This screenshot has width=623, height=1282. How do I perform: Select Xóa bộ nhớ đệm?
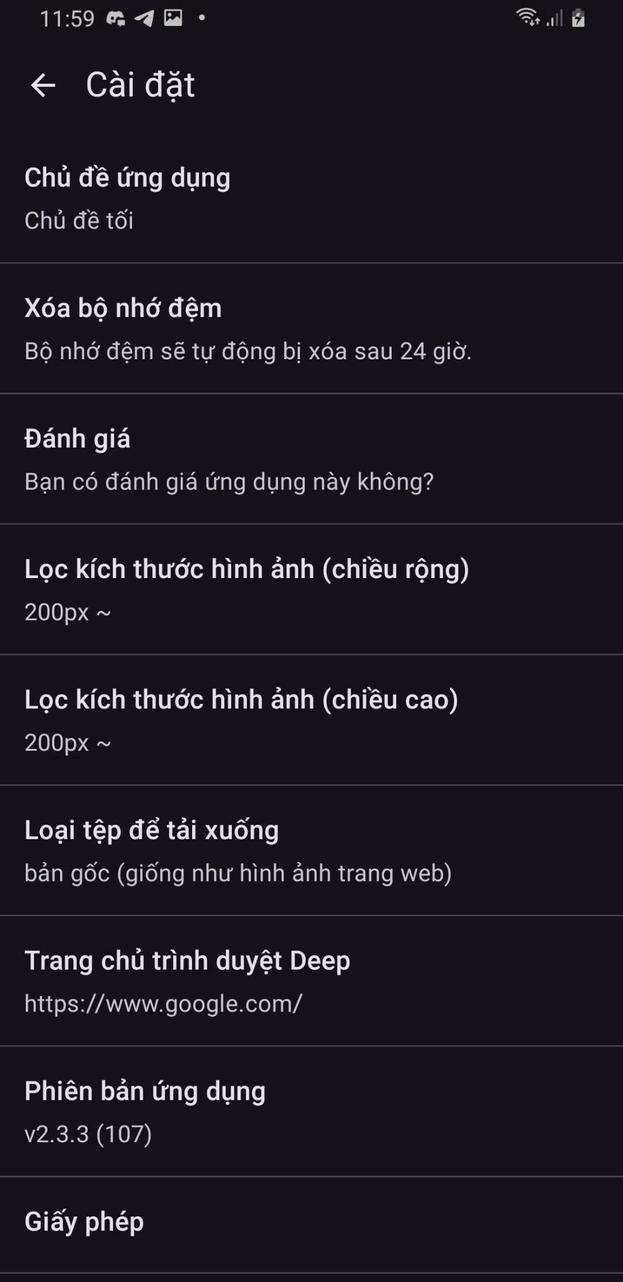tap(311, 329)
